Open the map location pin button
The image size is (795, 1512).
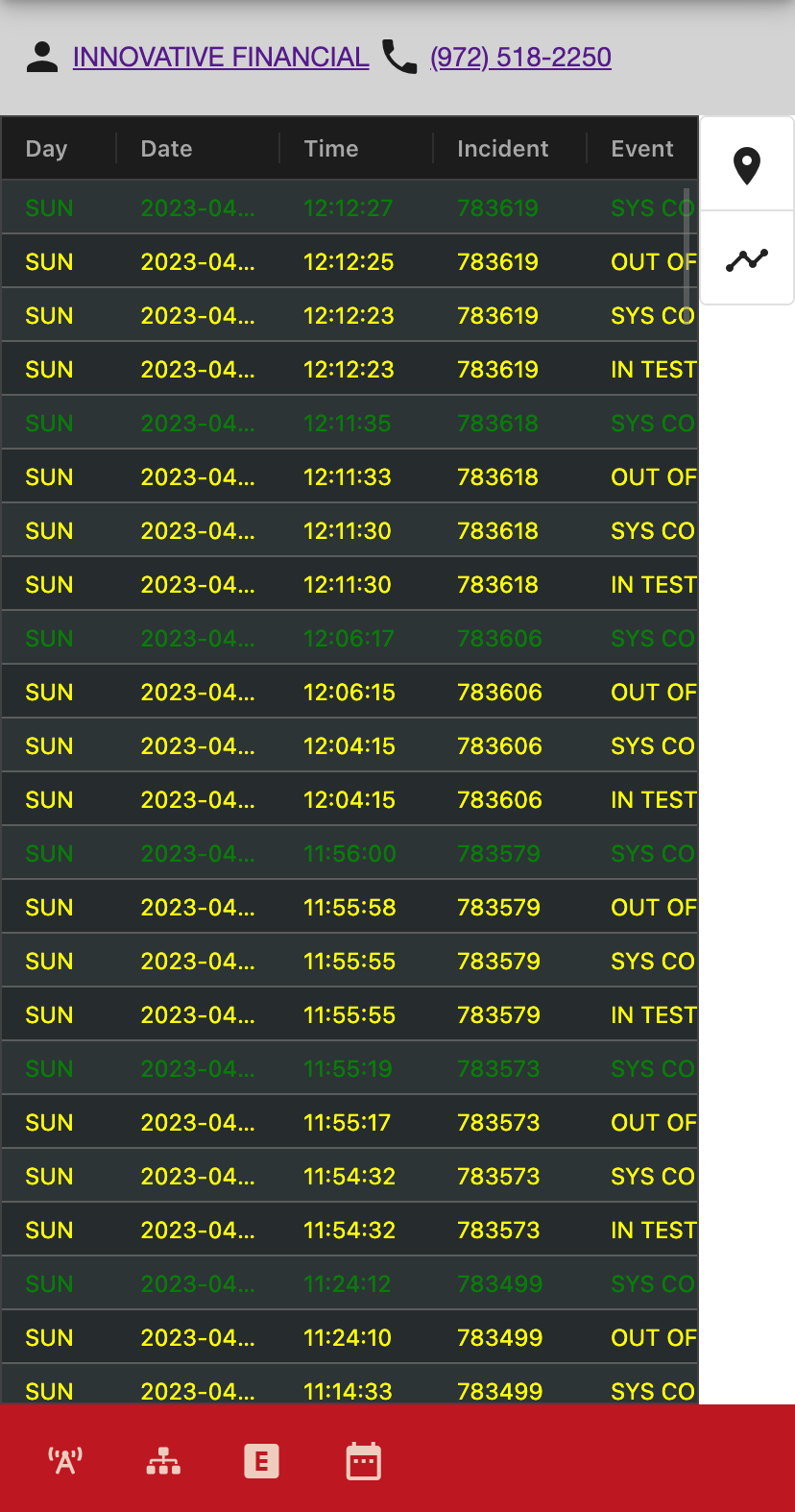click(x=747, y=165)
